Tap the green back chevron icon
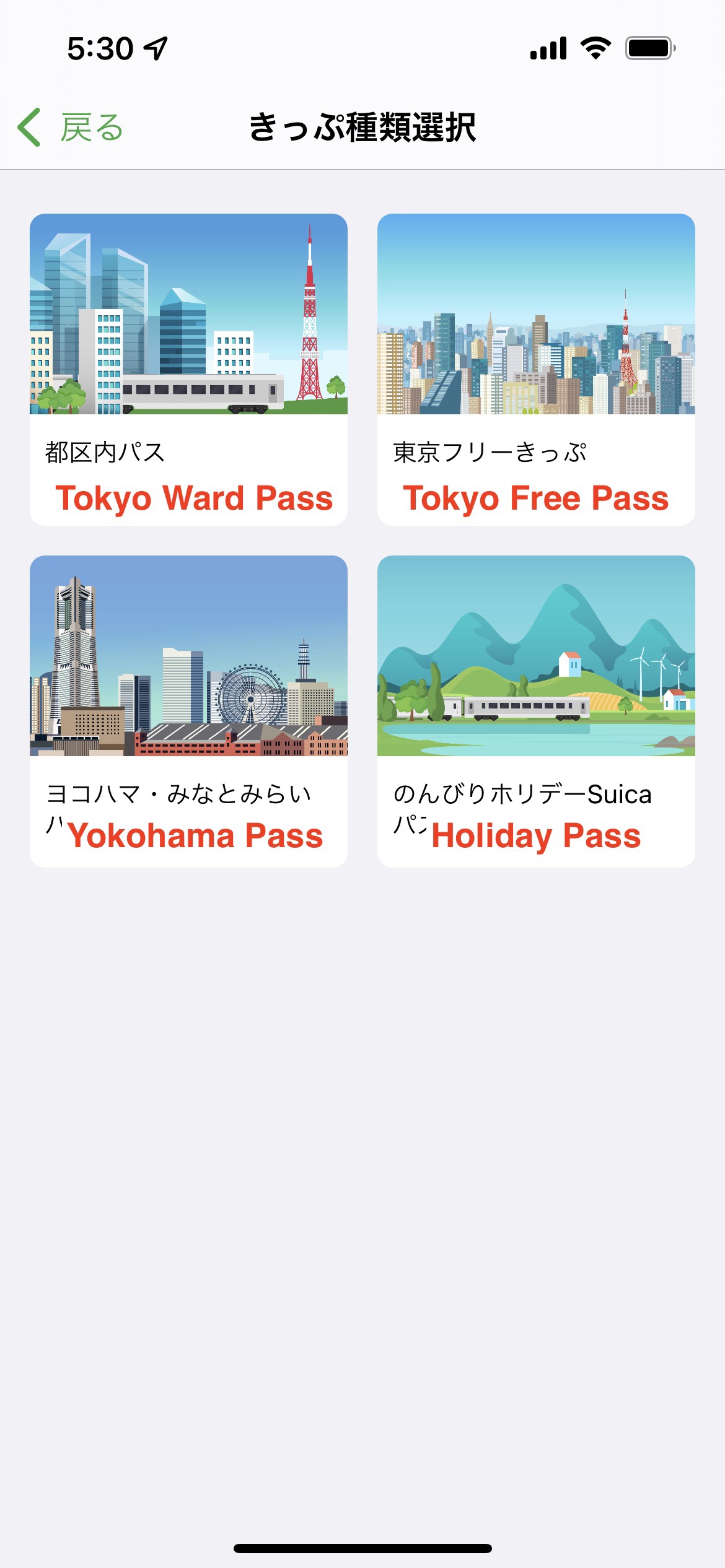Image resolution: width=725 pixels, height=1568 pixels. (30, 126)
